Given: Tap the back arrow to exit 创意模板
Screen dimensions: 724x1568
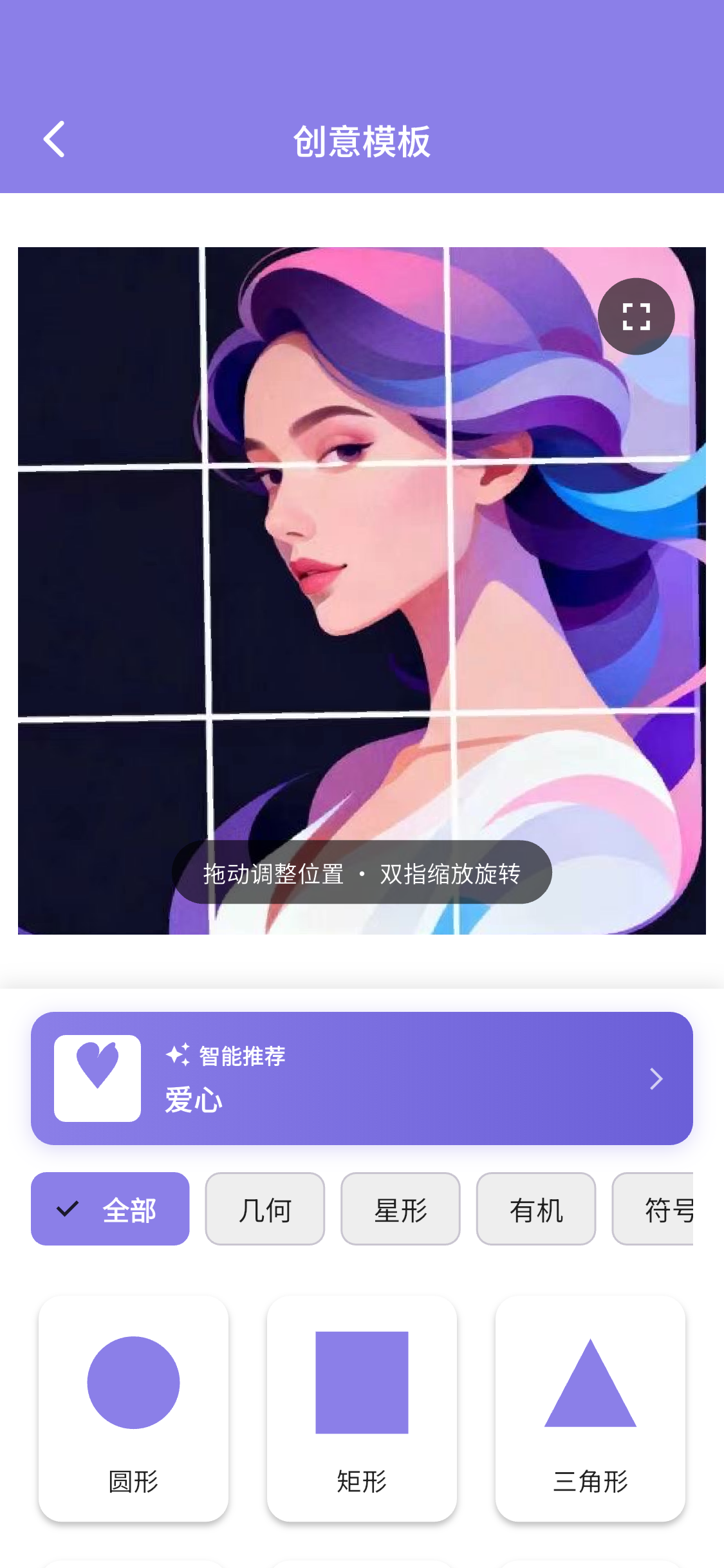Looking at the screenshot, I should [54, 139].
